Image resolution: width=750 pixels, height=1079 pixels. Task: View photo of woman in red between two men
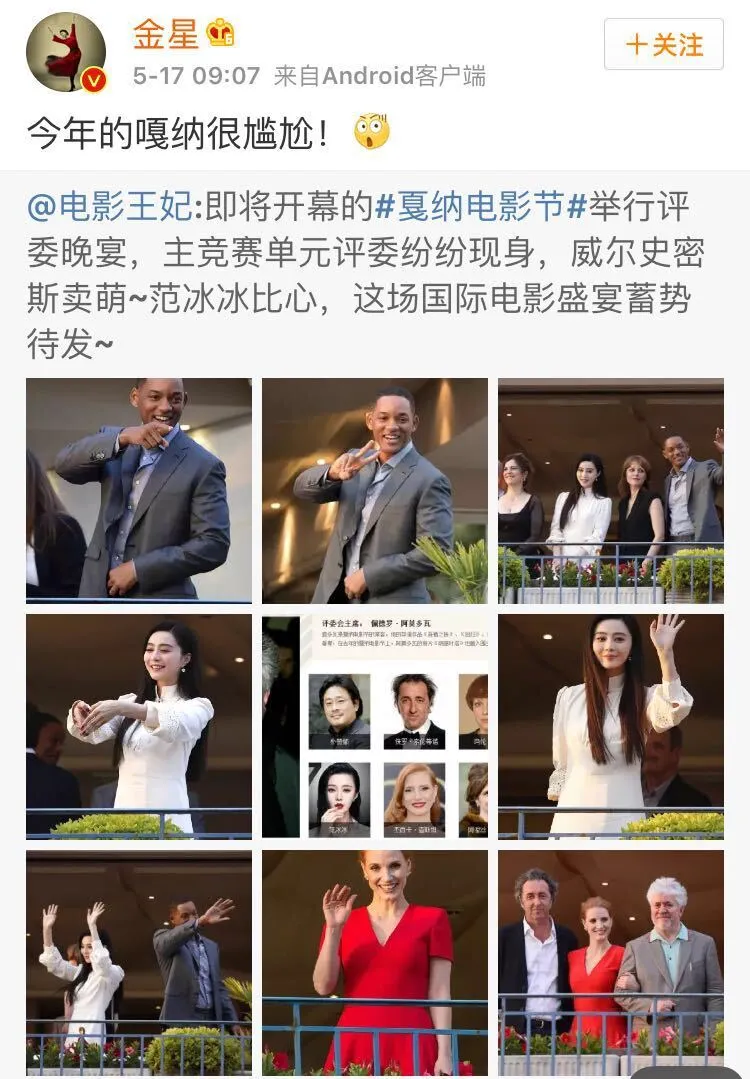(x=611, y=962)
